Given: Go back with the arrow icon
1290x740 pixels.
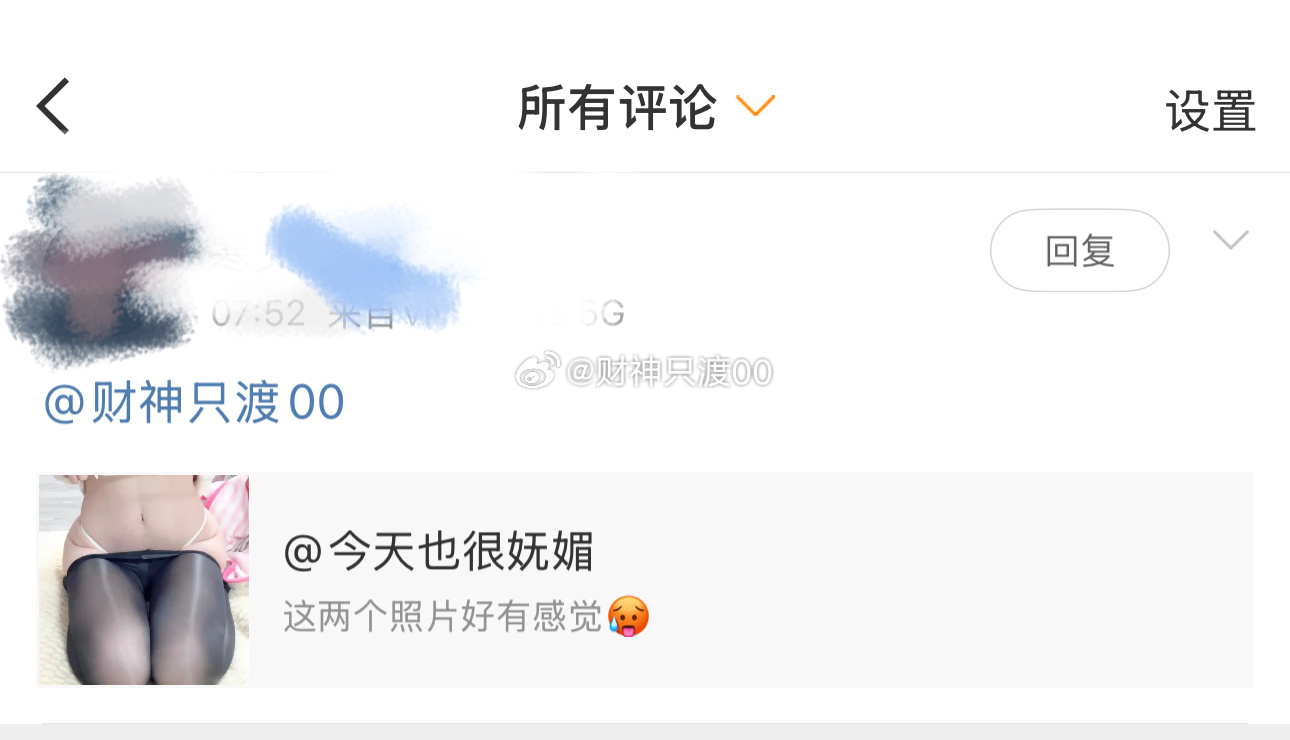Looking at the screenshot, I should [53, 106].
